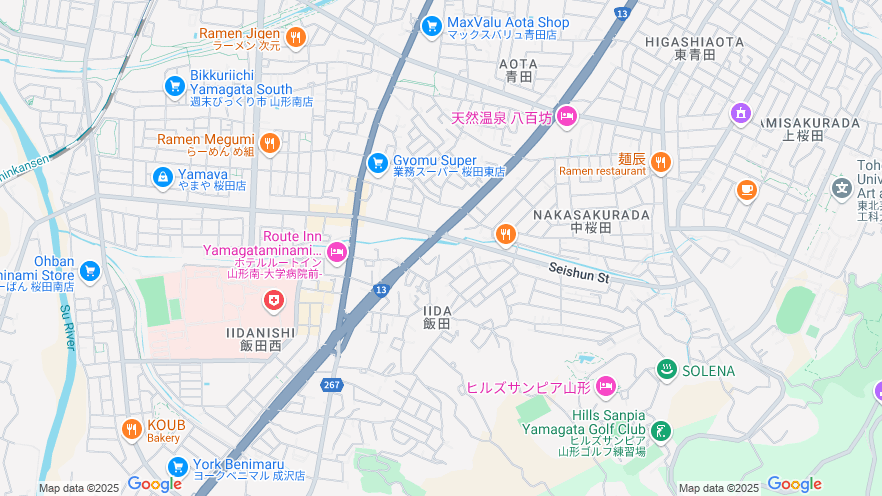
Task: Tap Route Inn Yamagataminami hotel marker
Action: click(x=337, y=251)
